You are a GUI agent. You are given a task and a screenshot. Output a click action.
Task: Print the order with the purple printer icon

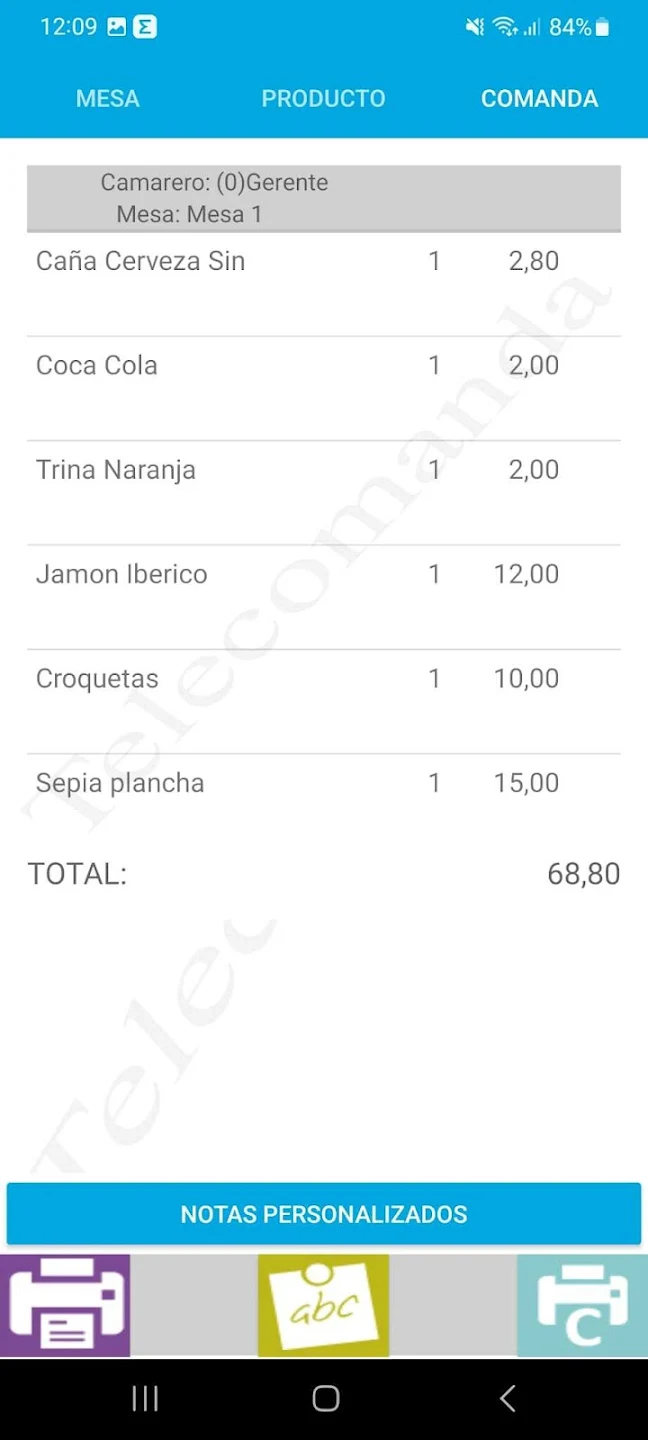point(66,1305)
